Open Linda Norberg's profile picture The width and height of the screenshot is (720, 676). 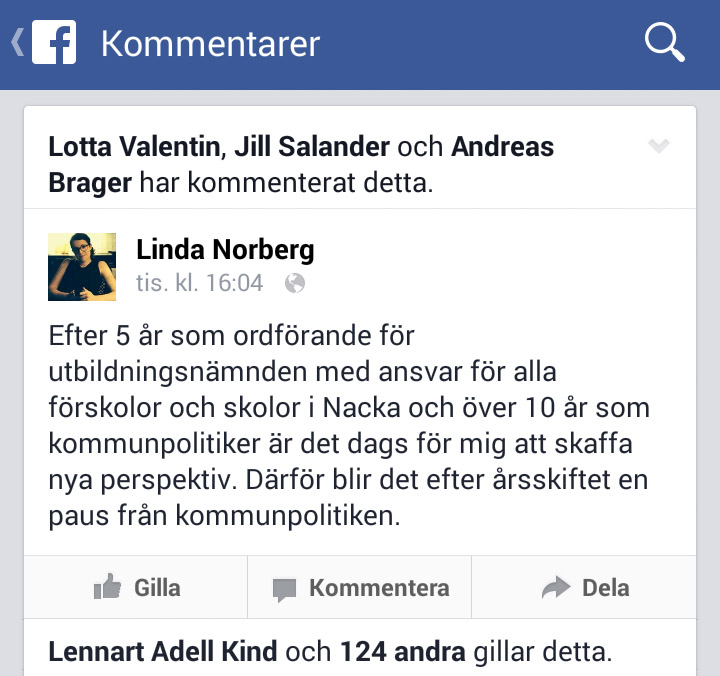coord(82,267)
